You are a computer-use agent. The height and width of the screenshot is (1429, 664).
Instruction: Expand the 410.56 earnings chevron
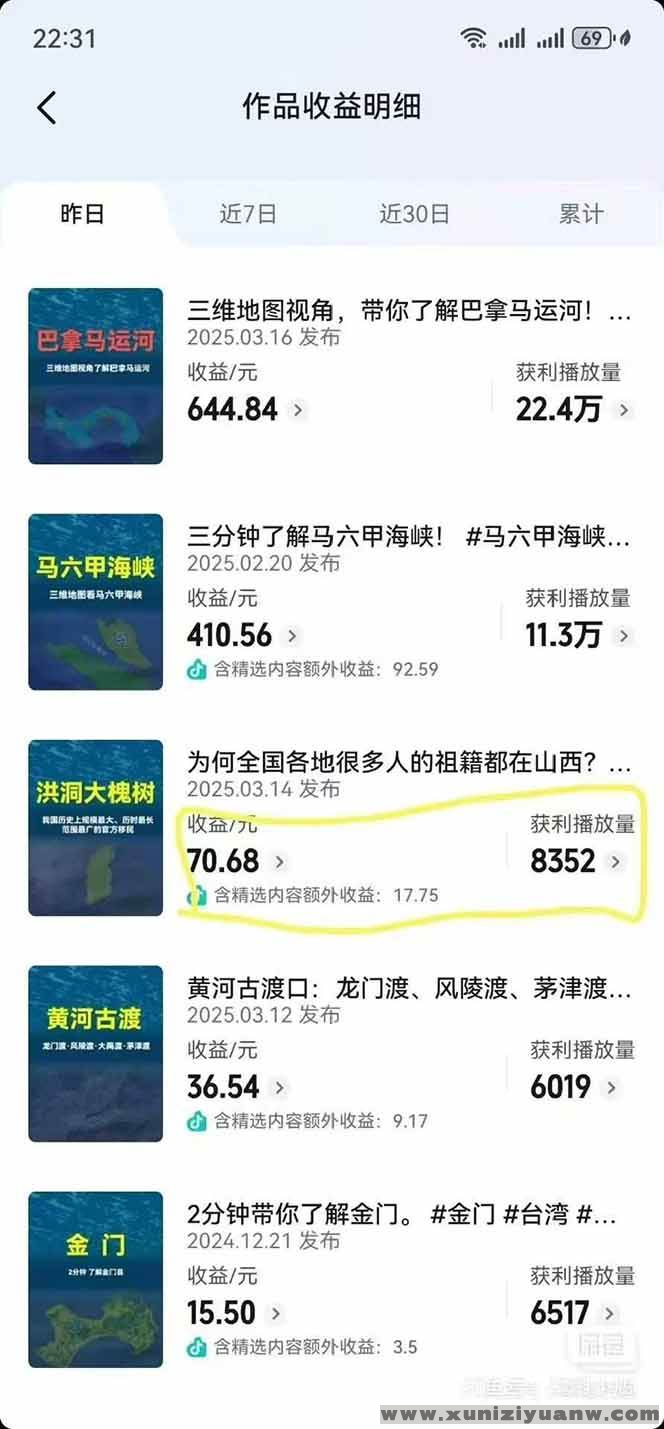point(292,635)
